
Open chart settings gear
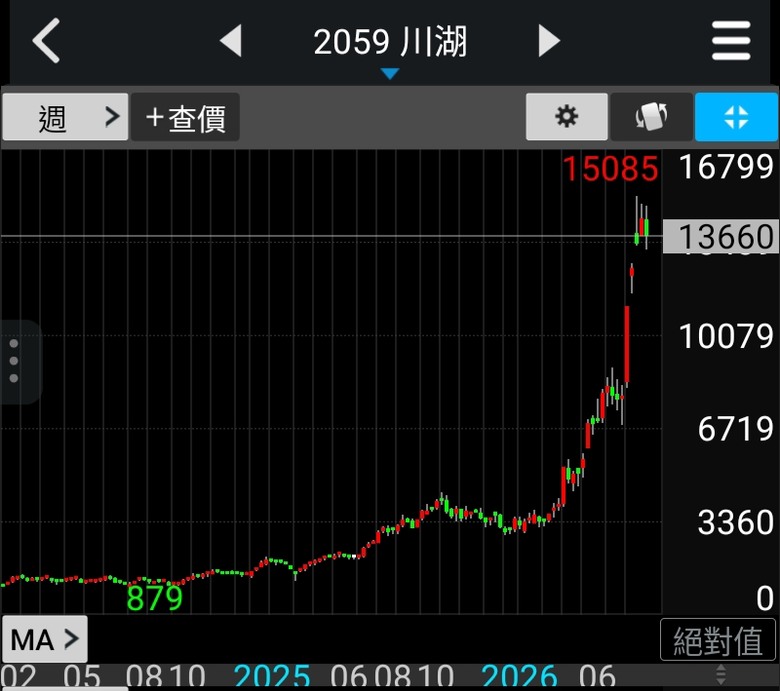point(567,116)
